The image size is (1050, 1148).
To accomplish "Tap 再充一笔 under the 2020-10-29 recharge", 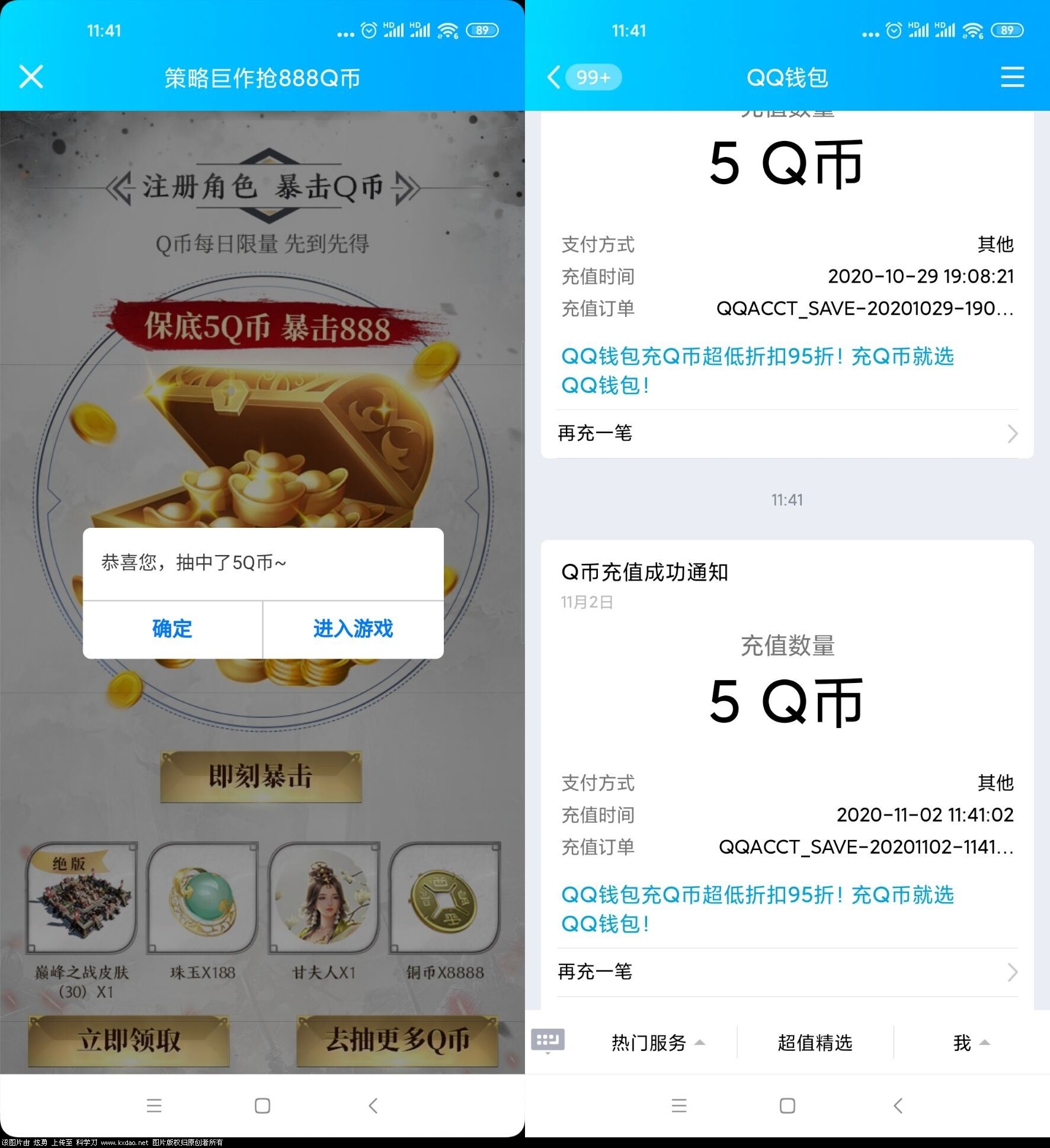I will click(x=787, y=434).
